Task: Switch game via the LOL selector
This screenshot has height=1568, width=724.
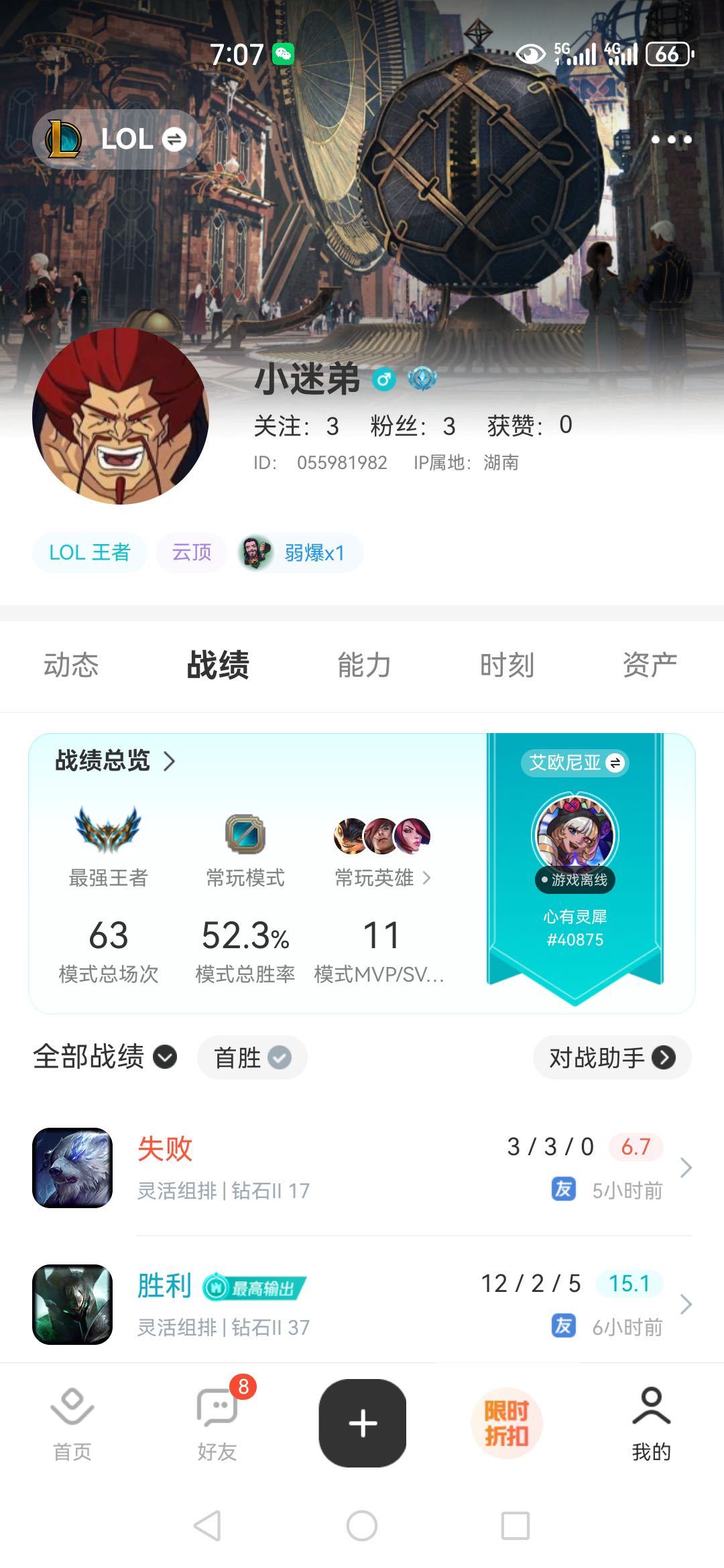Action: 117,139
